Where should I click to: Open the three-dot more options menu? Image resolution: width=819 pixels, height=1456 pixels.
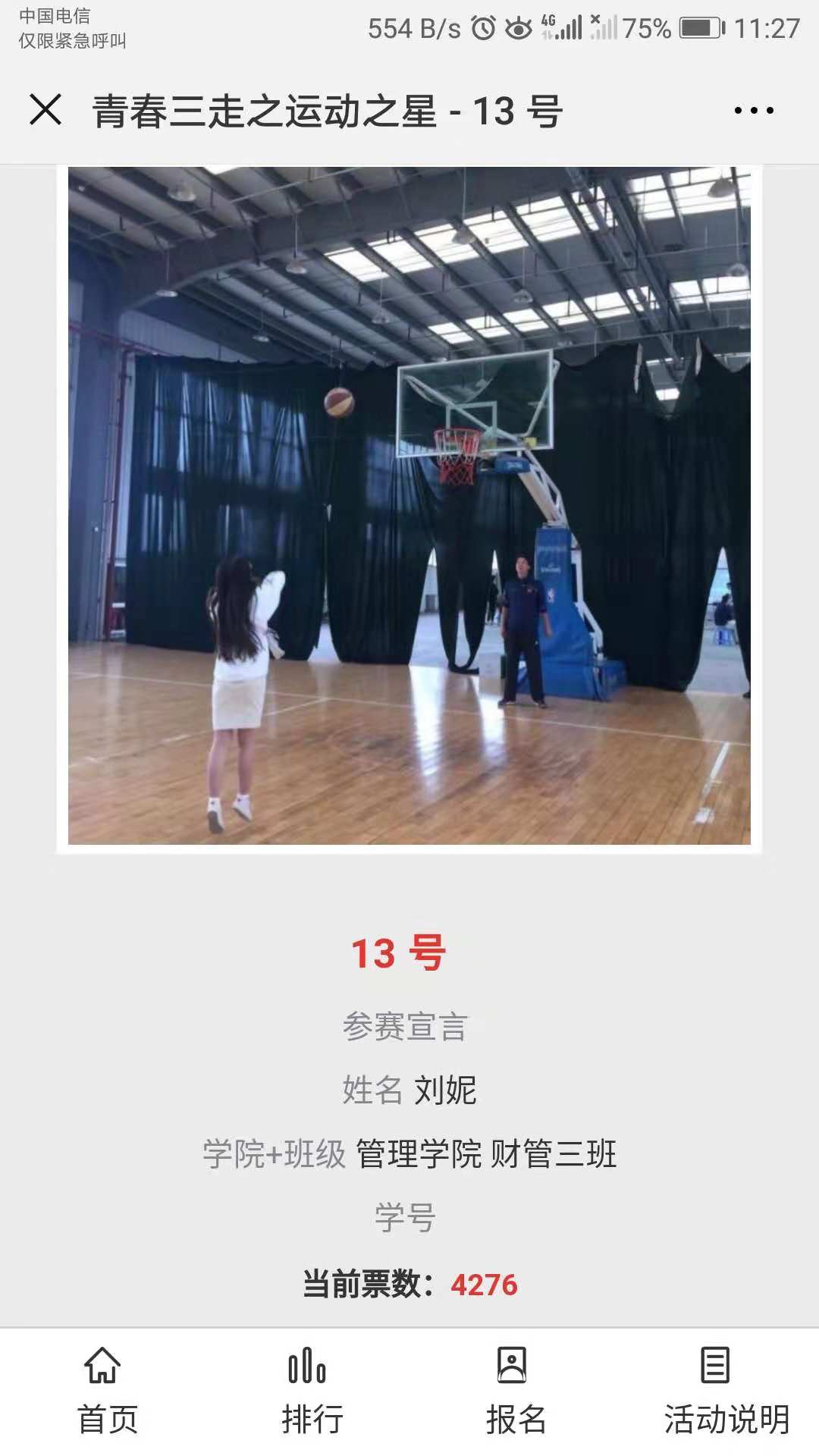[x=754, y=111]
